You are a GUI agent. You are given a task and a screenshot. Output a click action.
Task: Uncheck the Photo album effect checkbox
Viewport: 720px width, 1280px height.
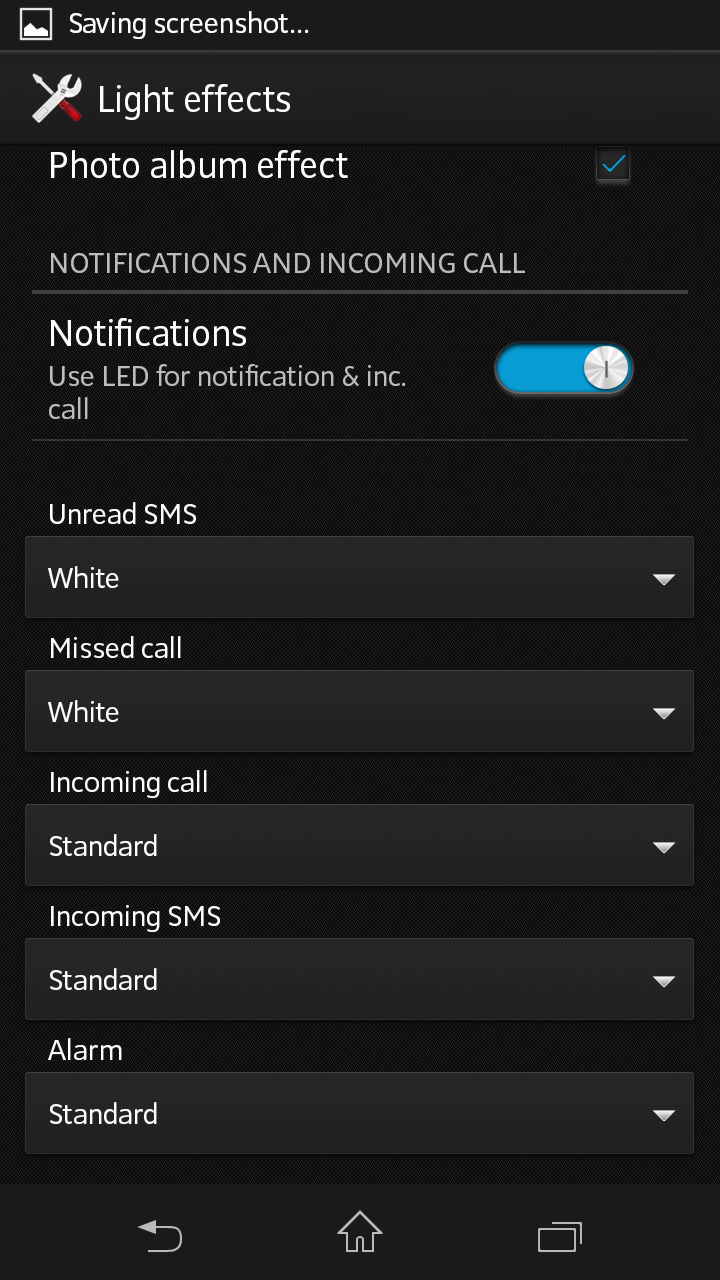coord(612,165)
